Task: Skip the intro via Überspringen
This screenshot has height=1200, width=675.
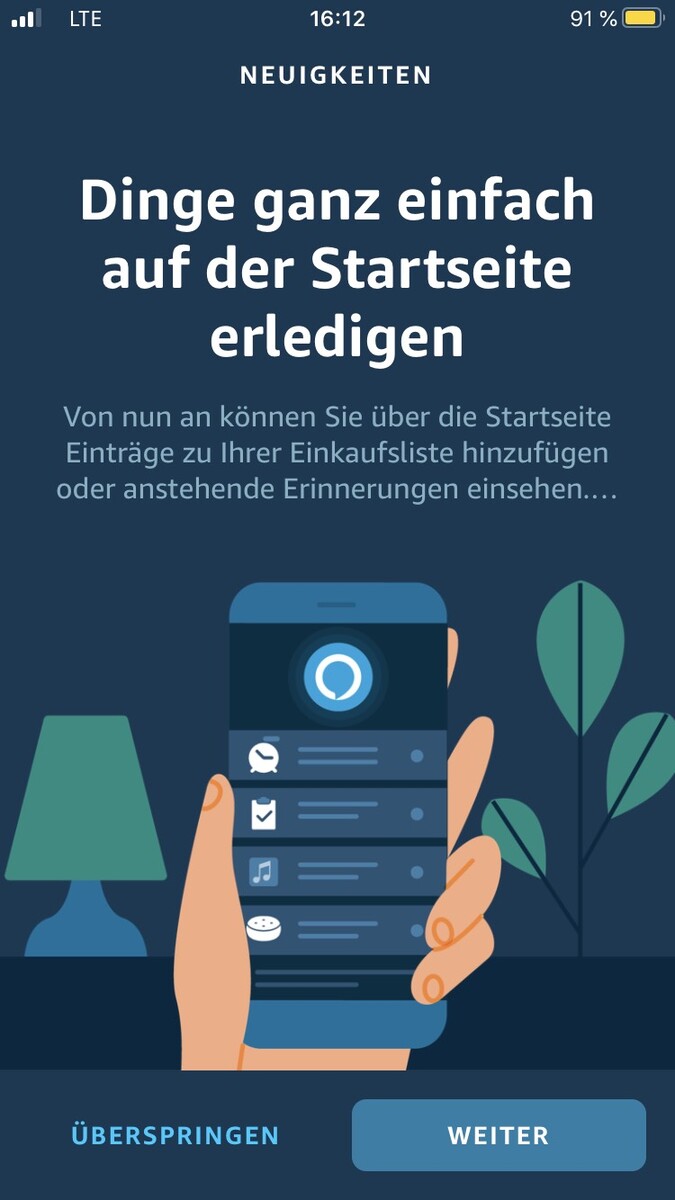Action: tap(175, 1135)
